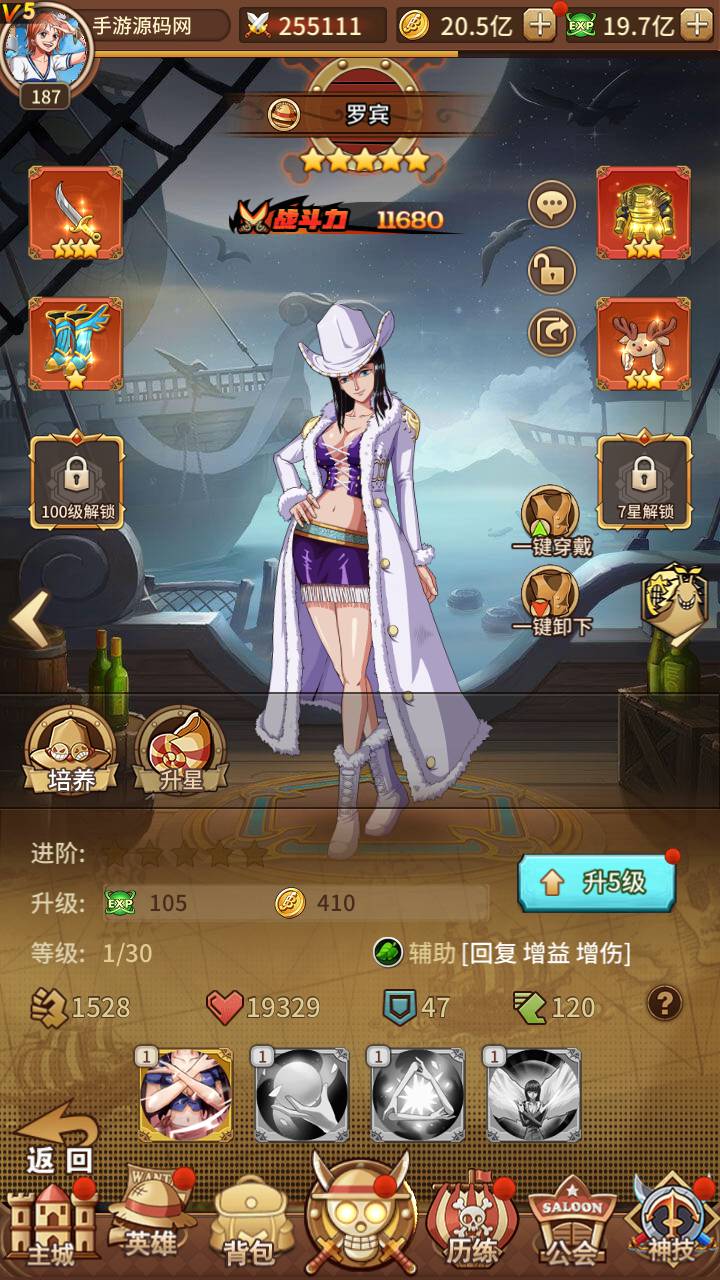Add more EXP with plus button
Screen dimensions: 720x1280
[696, 26]
